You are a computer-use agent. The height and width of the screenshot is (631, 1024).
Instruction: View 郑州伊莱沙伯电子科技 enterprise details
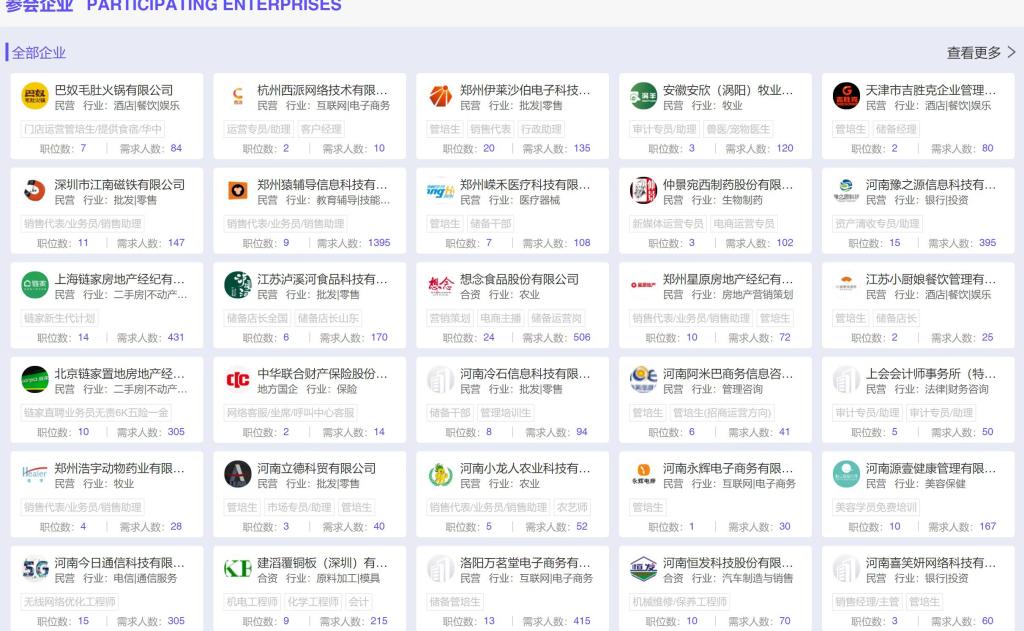point(525,90)
